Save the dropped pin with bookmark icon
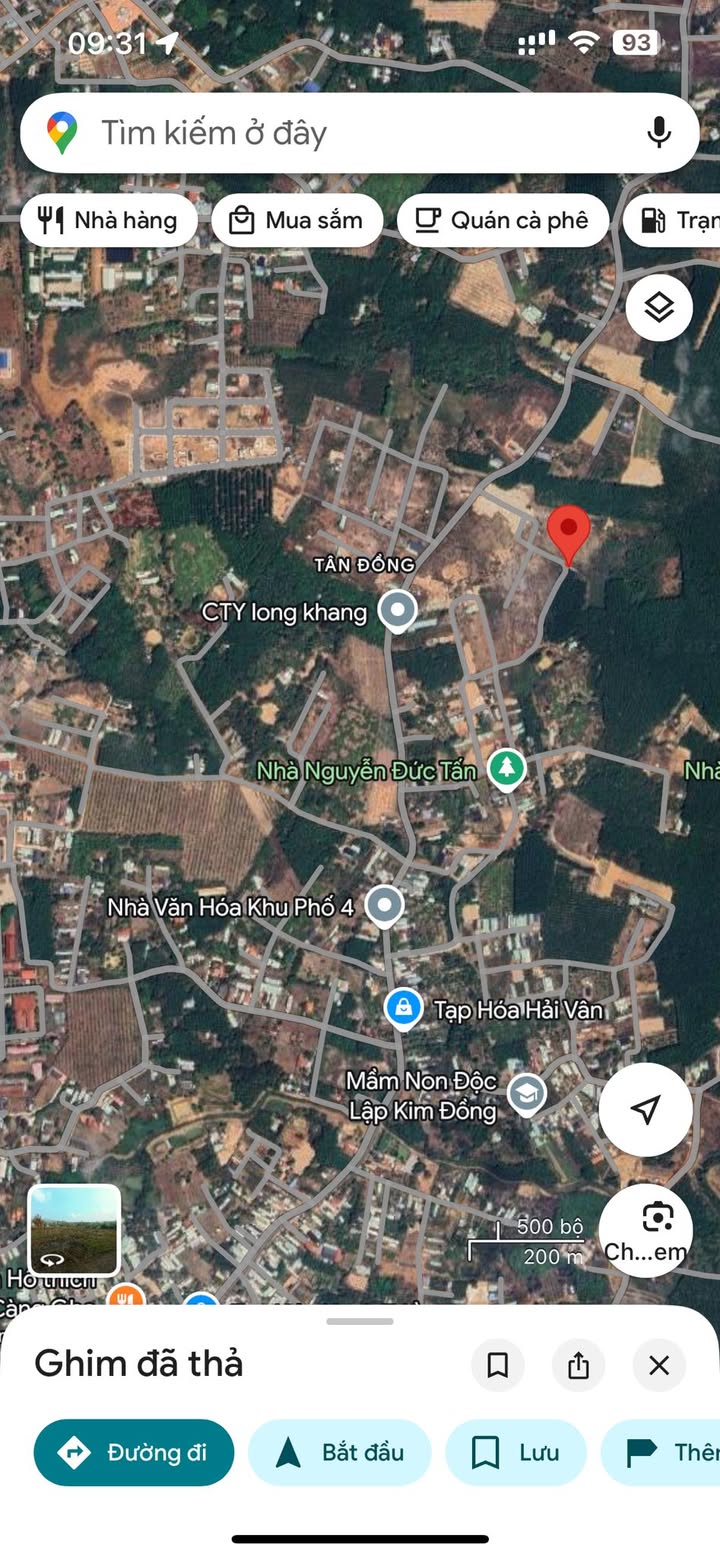 [x=497, y=1365]
